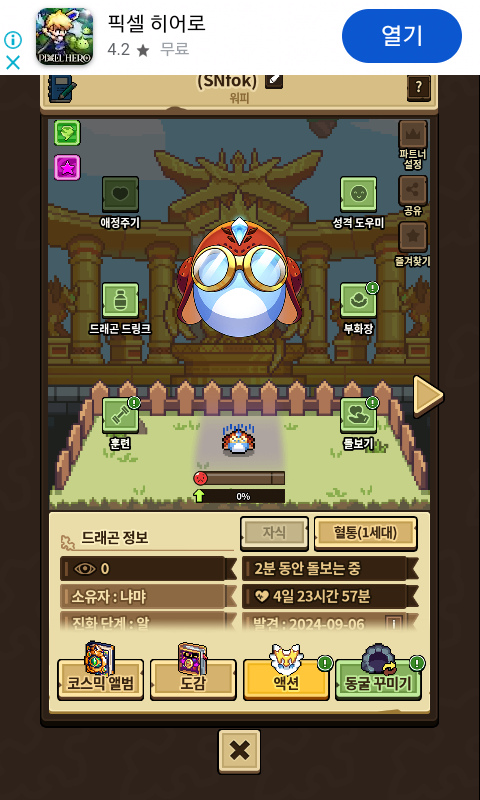Open the question mark help button
This screenshot has width=480, height=800.
[419, 88]
